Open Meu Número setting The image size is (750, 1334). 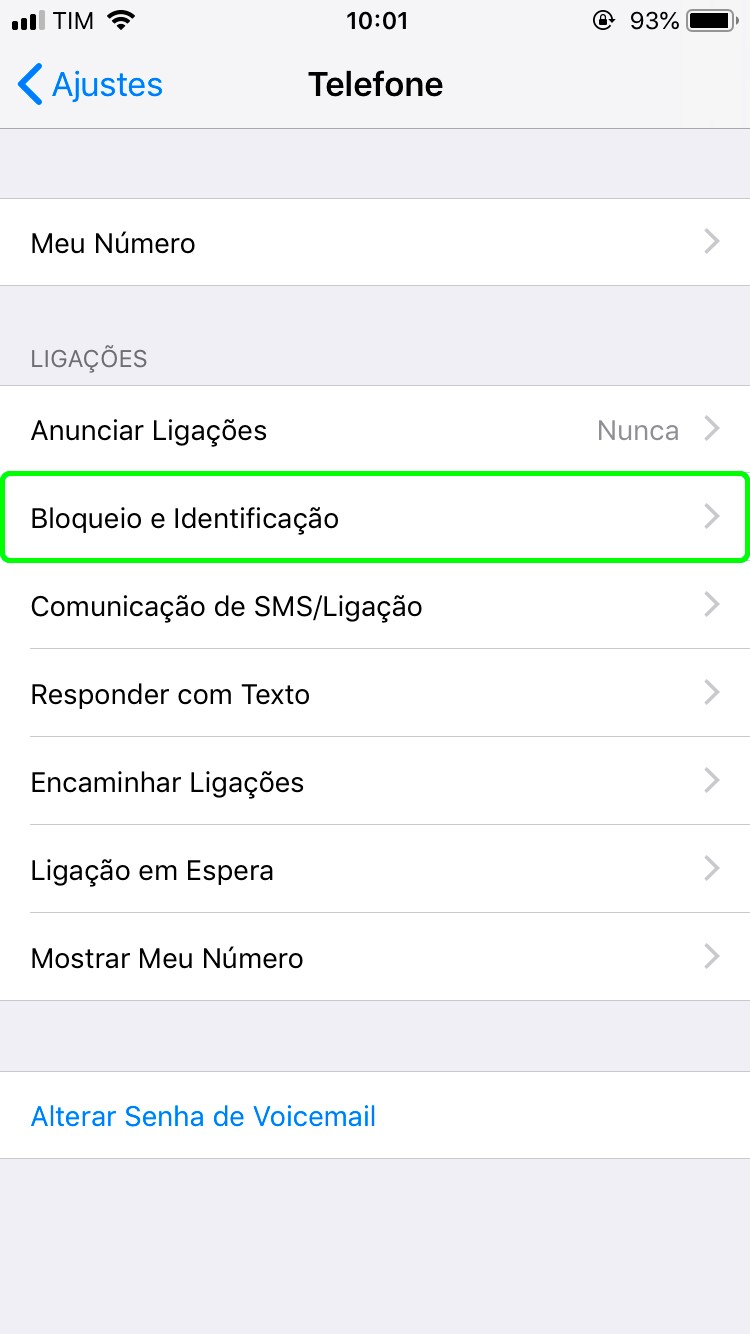coord(375,243)
